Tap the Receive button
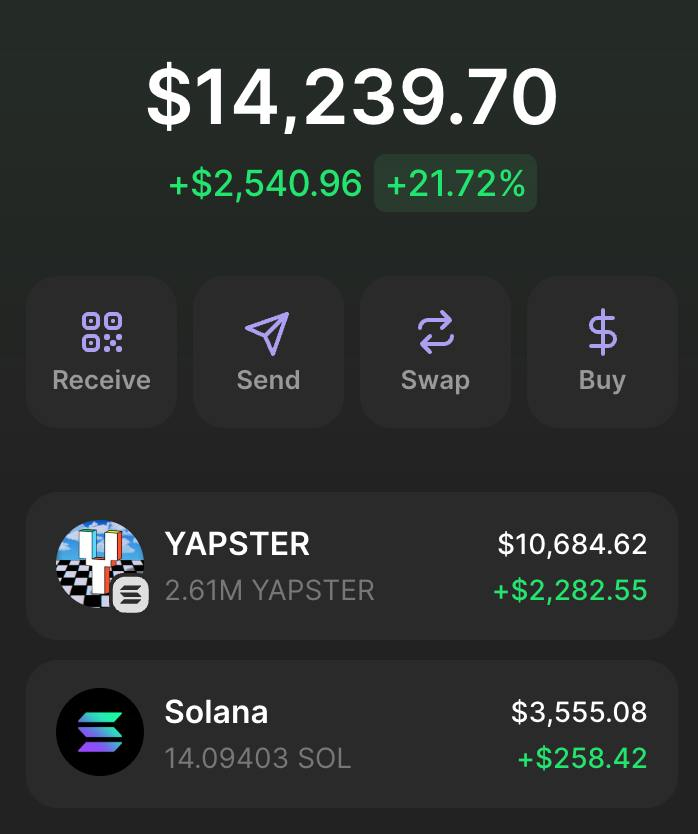The image size is (698, 834). 101,352
